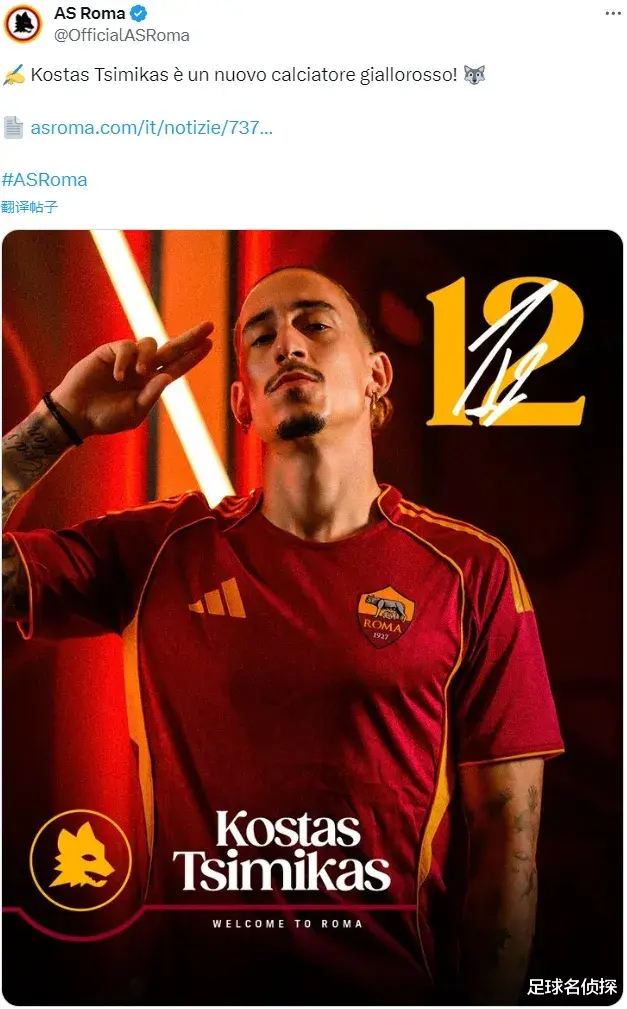Open the #ASRoma hashtag
The width and height of the screenshot is (627, 1009).
click(45, 180)
